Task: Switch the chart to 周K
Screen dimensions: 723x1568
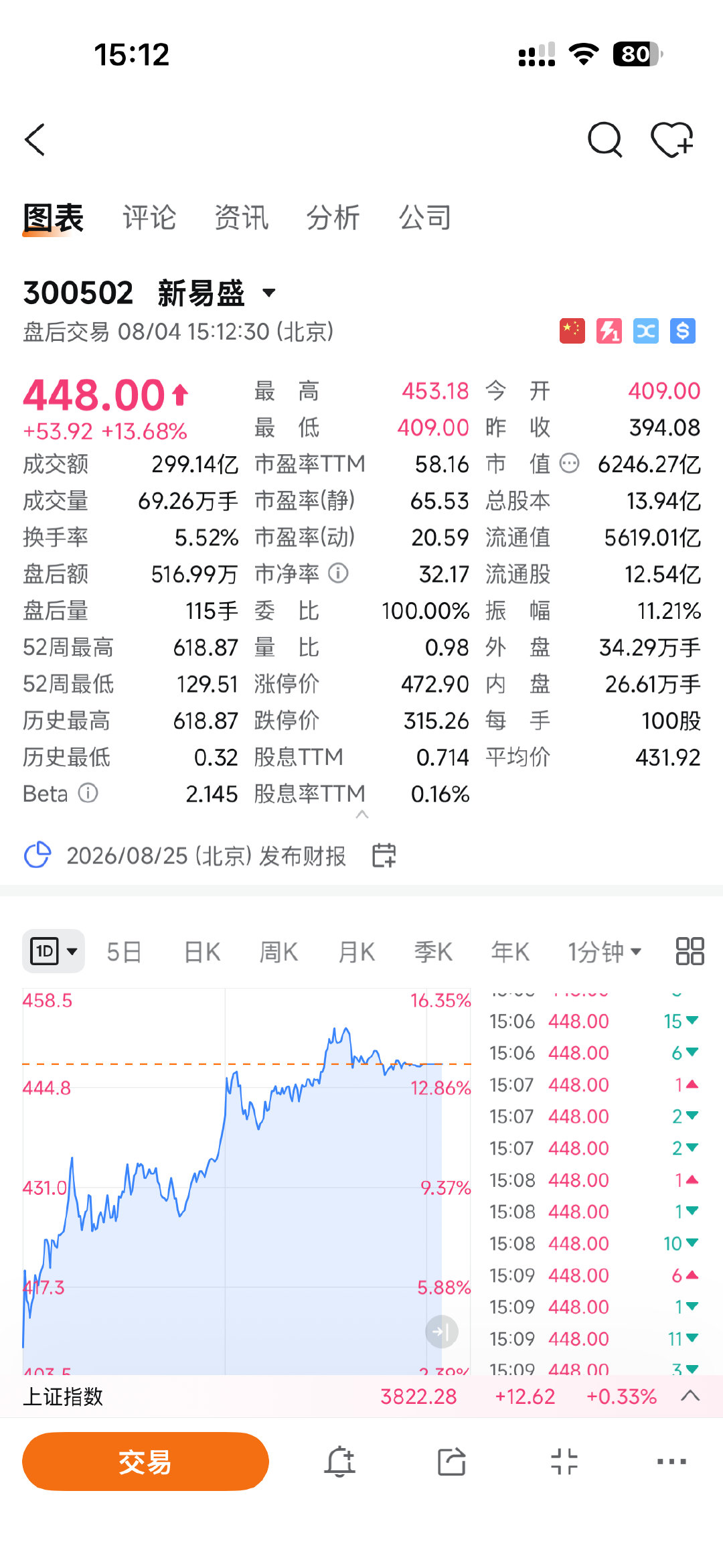Action: click(x=278, y=951)
